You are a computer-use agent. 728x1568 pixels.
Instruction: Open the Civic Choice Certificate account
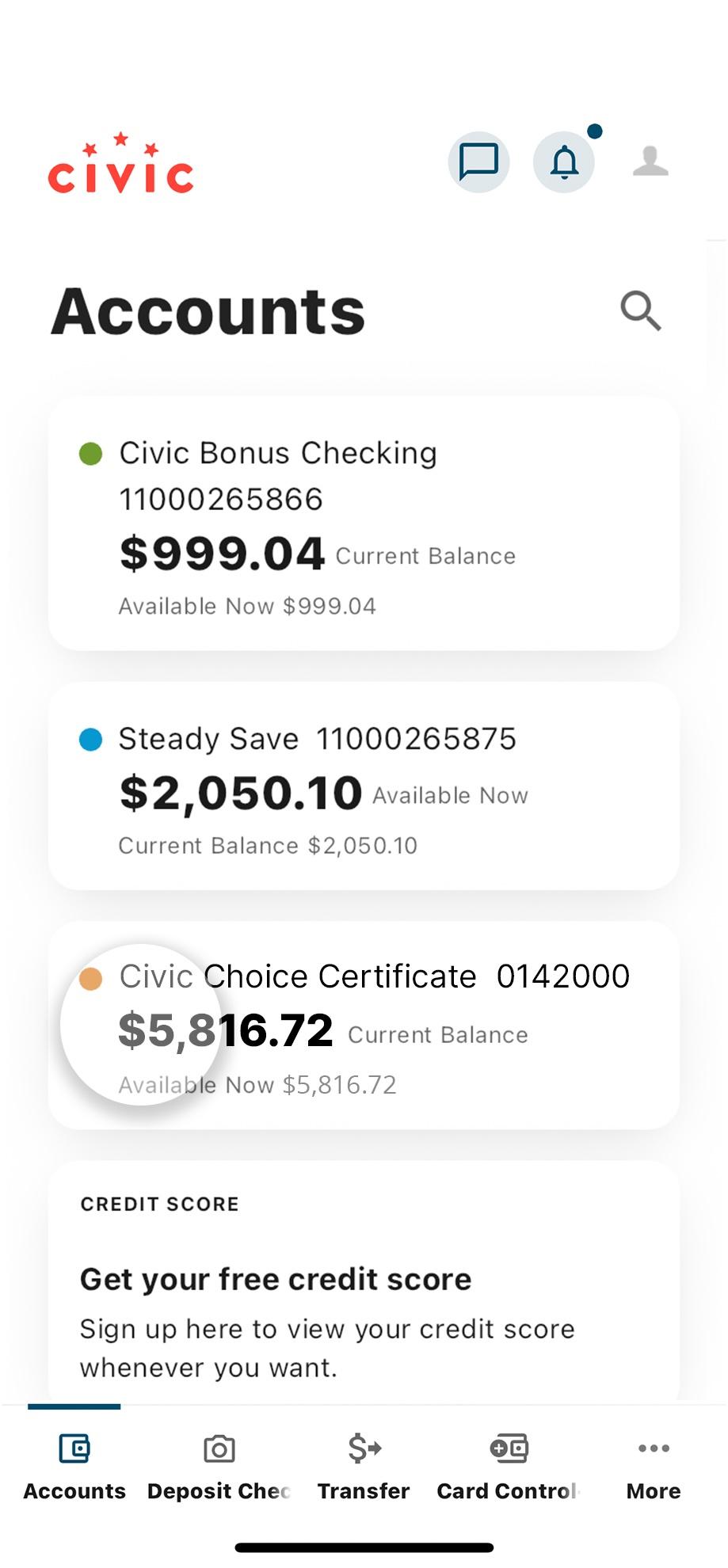pos(364,1026)
